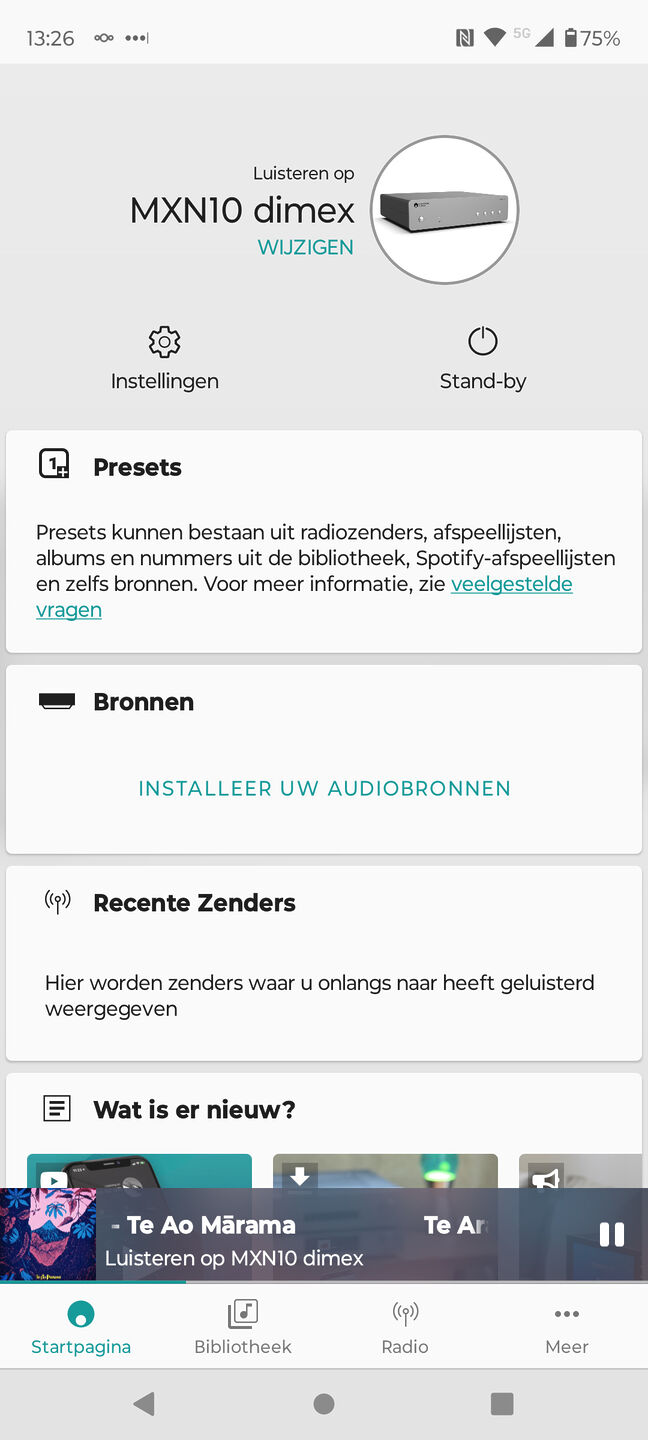Put the MXN10 in Stand-by

(x=483, y=359)
